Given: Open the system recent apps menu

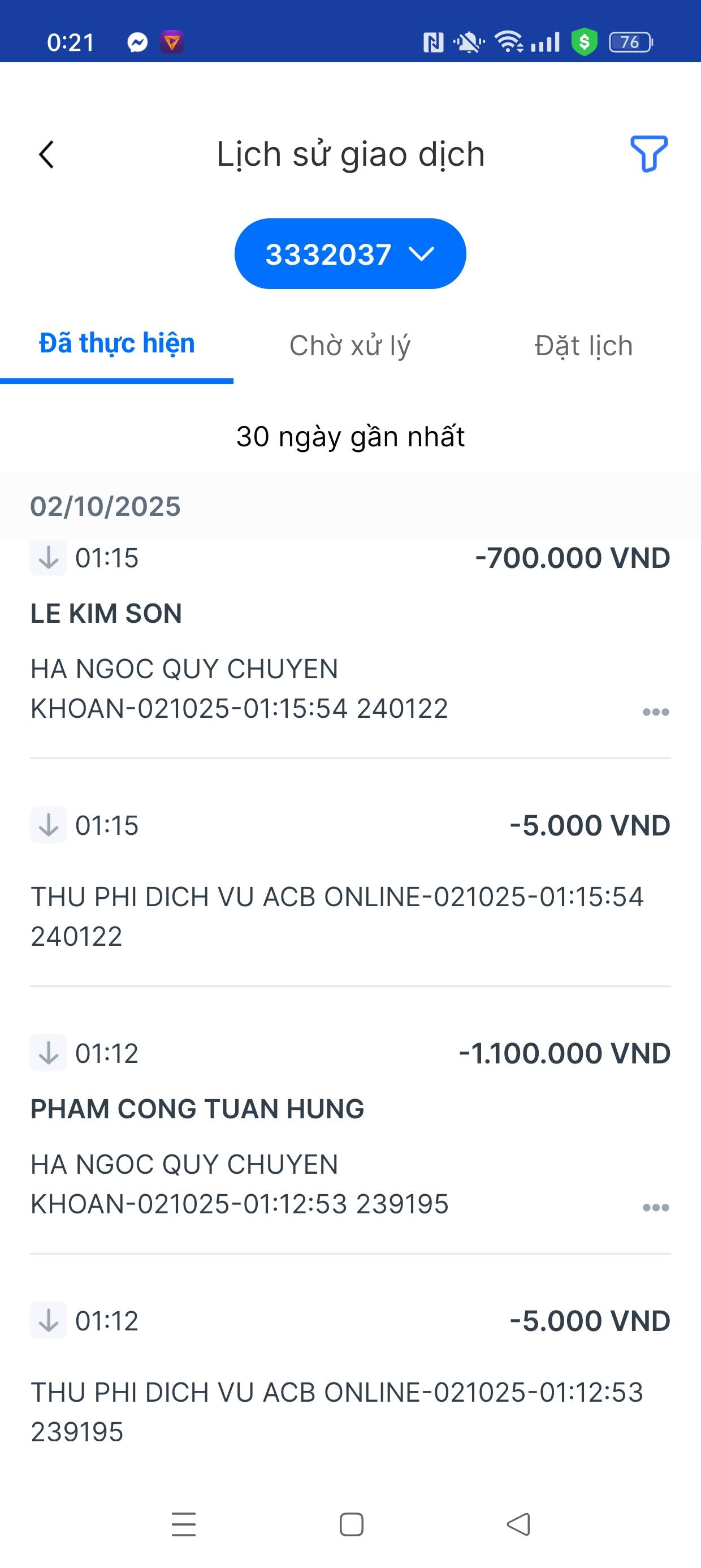Looking at the screenshot, I should coord(184,1525).
